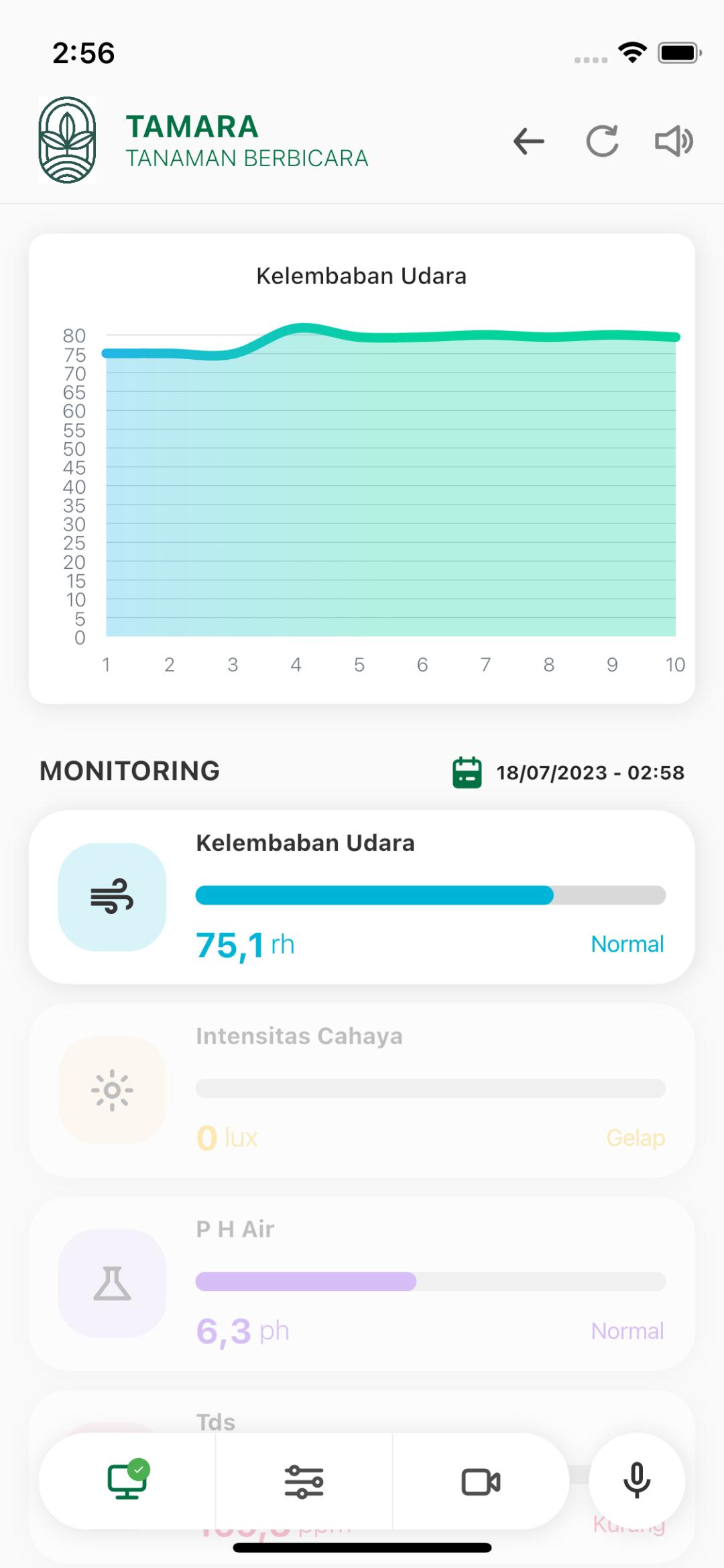Go back with the arrow icon

point(528,141)
